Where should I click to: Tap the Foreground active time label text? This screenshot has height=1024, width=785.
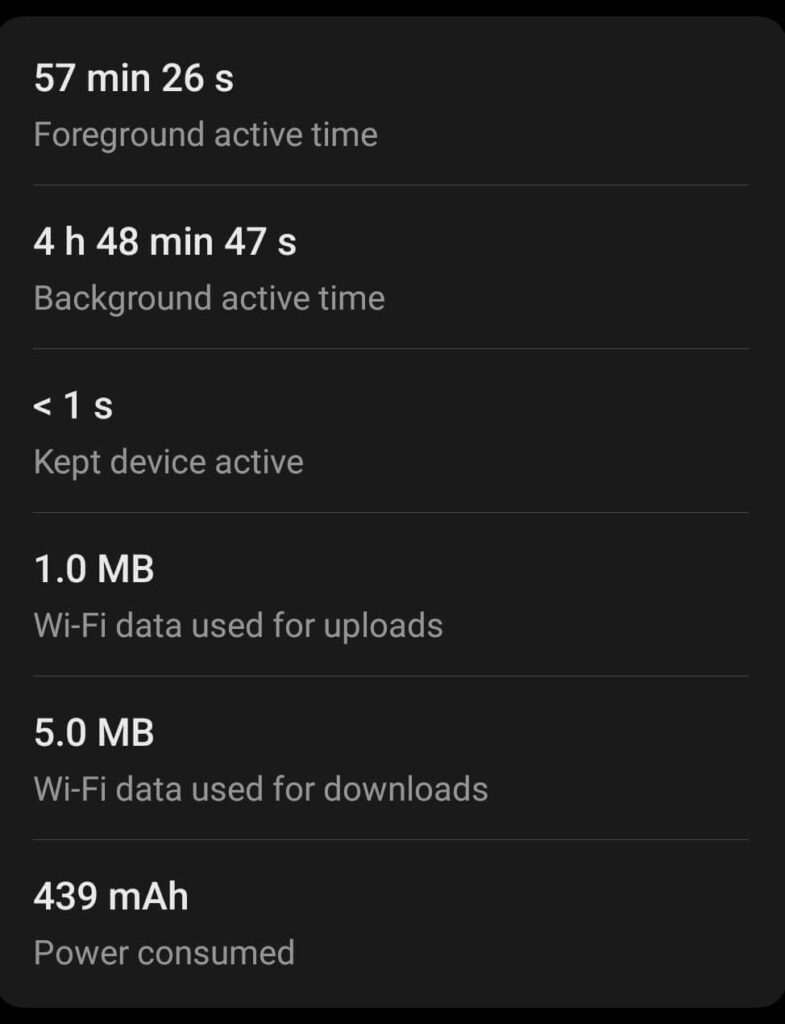[204, 134]
